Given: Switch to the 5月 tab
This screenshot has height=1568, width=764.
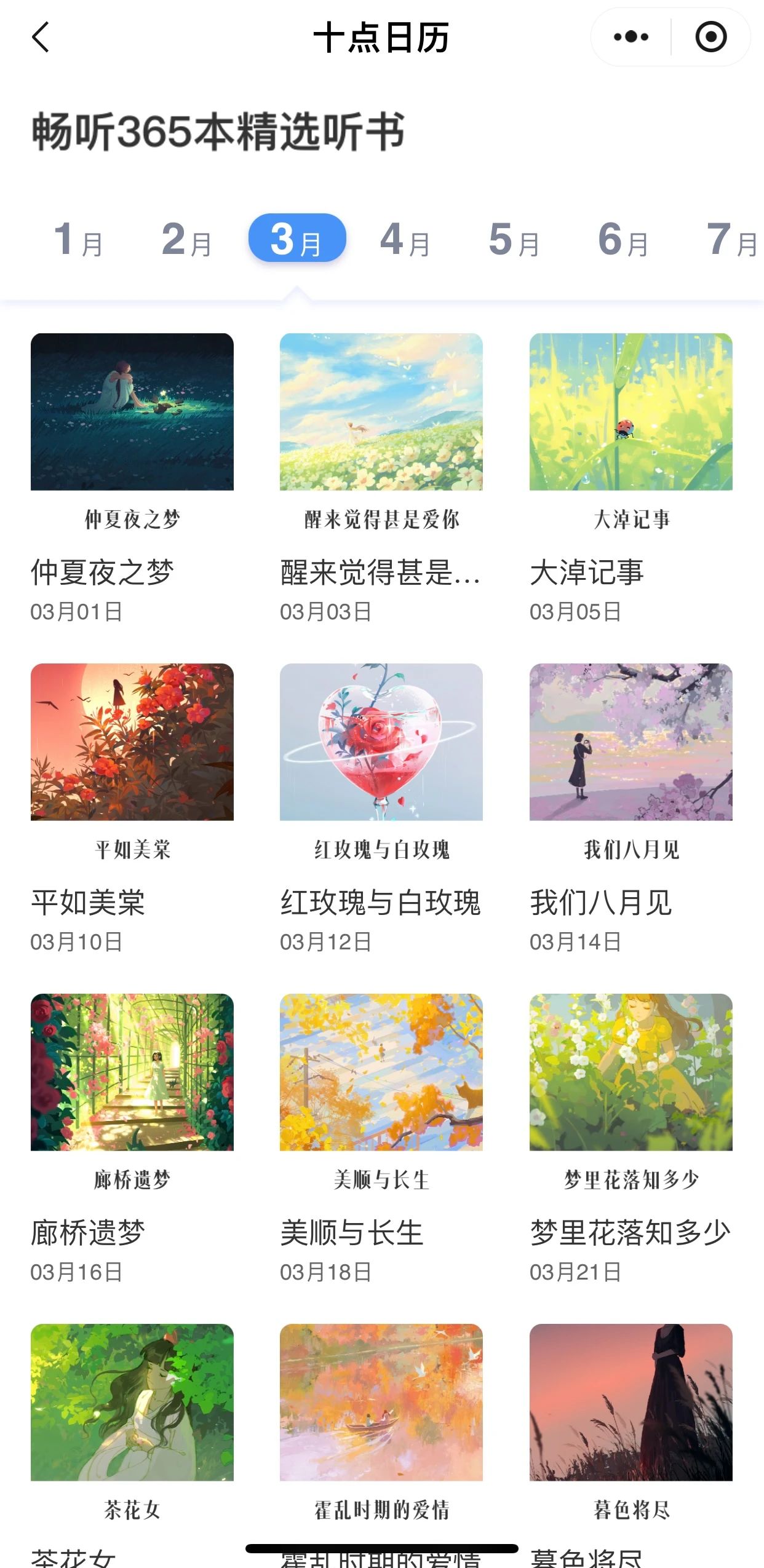Looking at the screenshot, I should [514, 239].
